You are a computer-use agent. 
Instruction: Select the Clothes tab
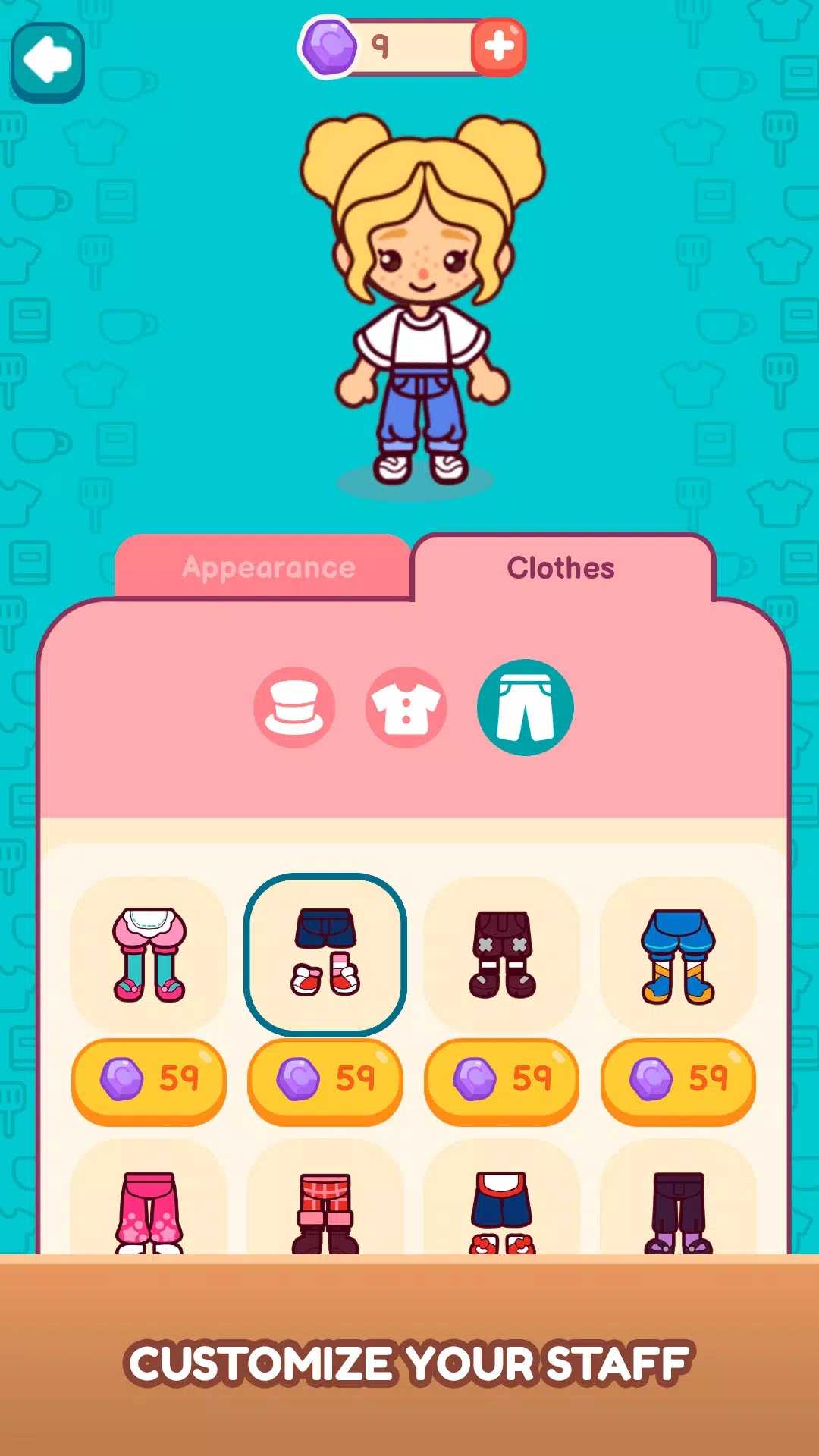point(561,568)
